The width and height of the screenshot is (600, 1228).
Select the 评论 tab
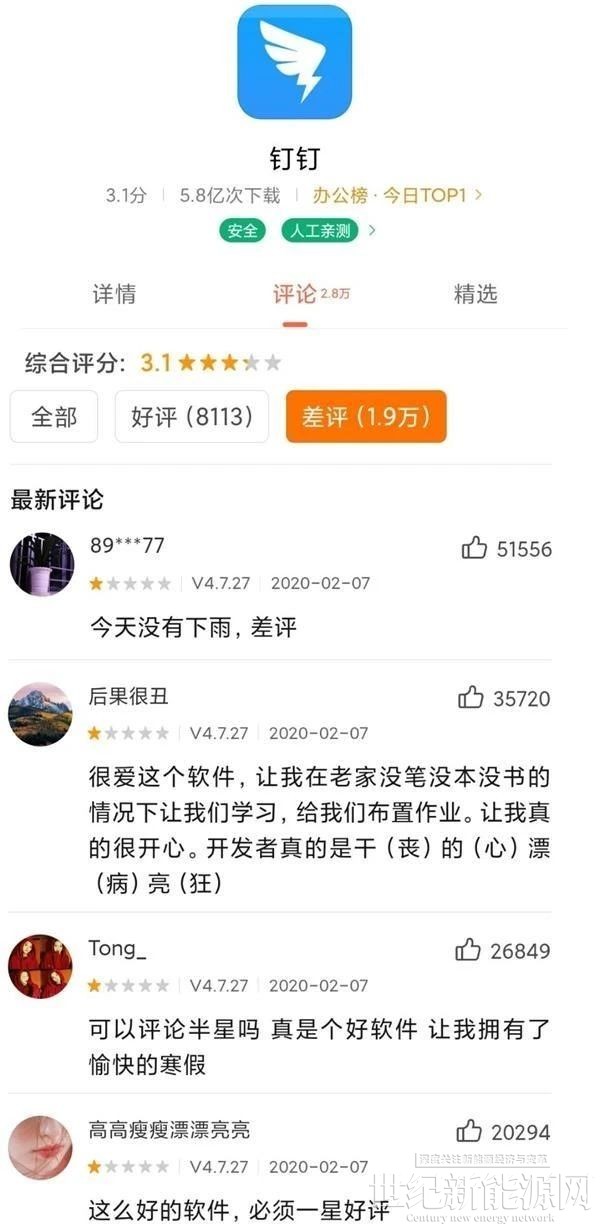(295, 294)
